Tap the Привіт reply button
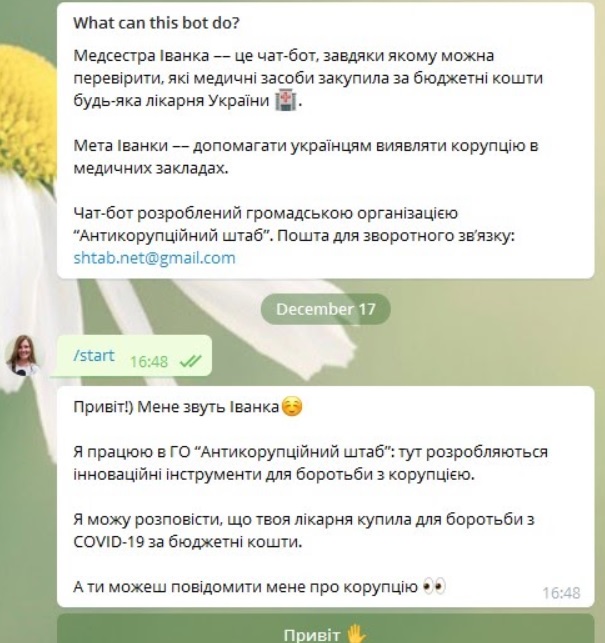Viewport: 605px width, 643px height. coord(327,633)
